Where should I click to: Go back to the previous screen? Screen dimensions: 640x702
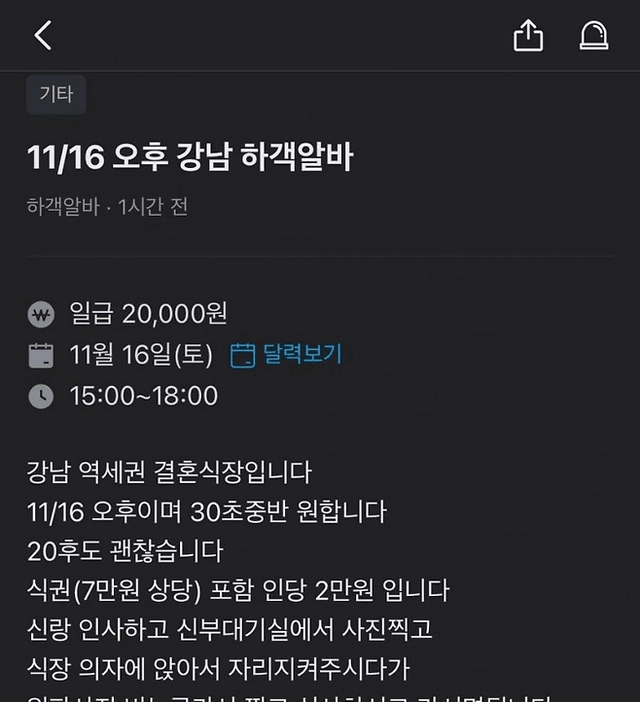42,36
